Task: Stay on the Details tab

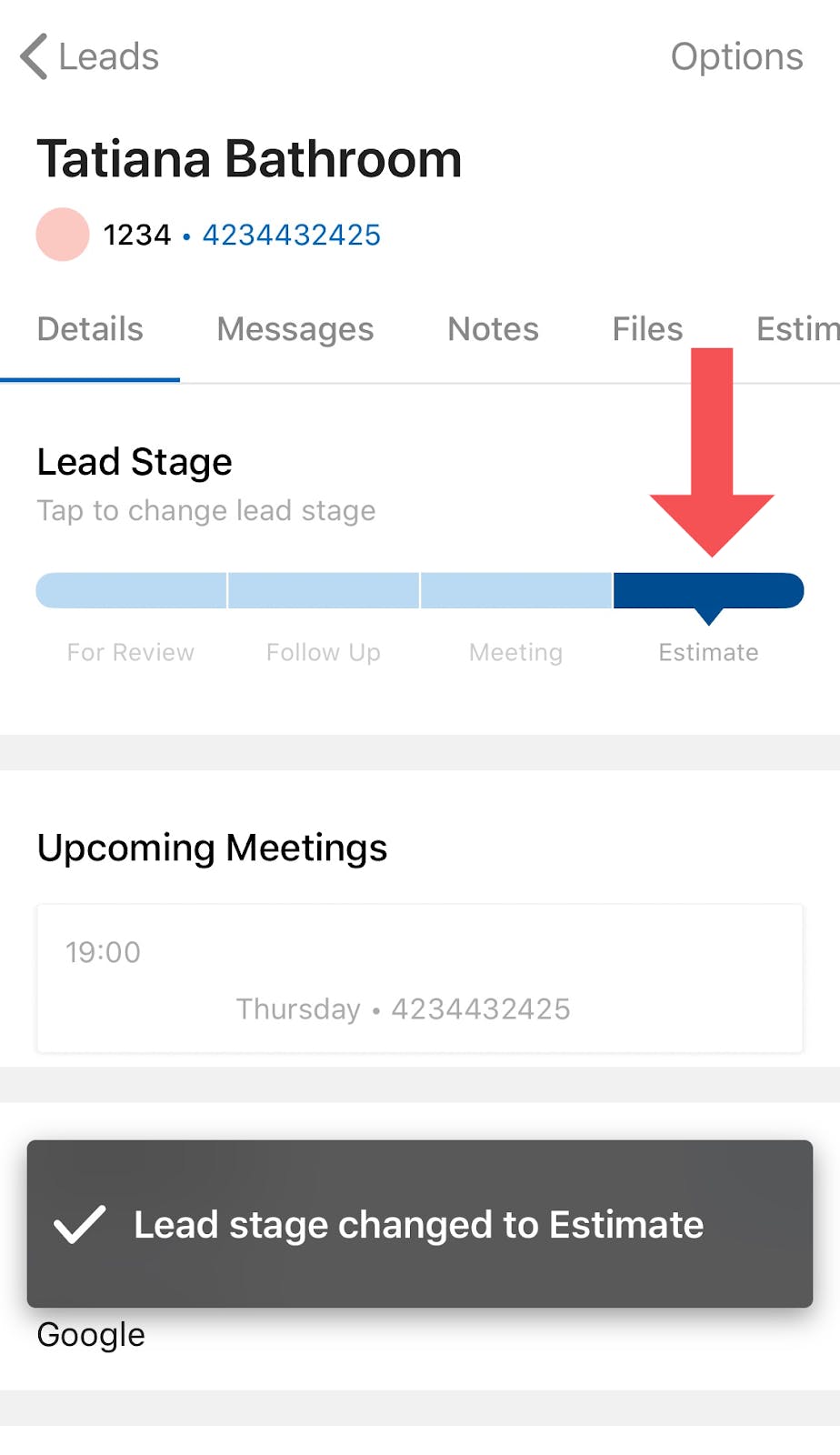Action: click(x=90, y=329)
